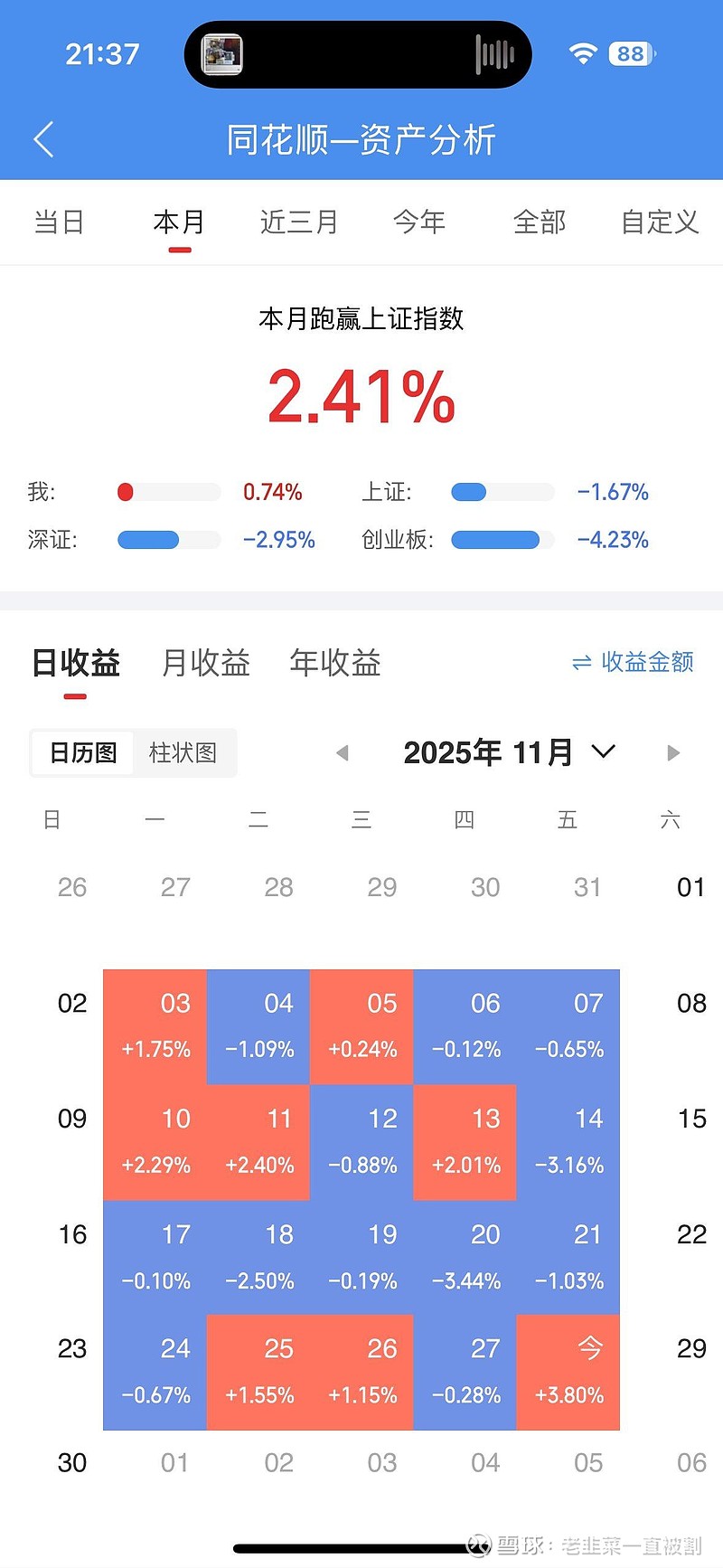The width and height of the screenshot is (723, 1568).
Task: Open the 2025年 11月 month picker
Action: click(x=510, y=752)
